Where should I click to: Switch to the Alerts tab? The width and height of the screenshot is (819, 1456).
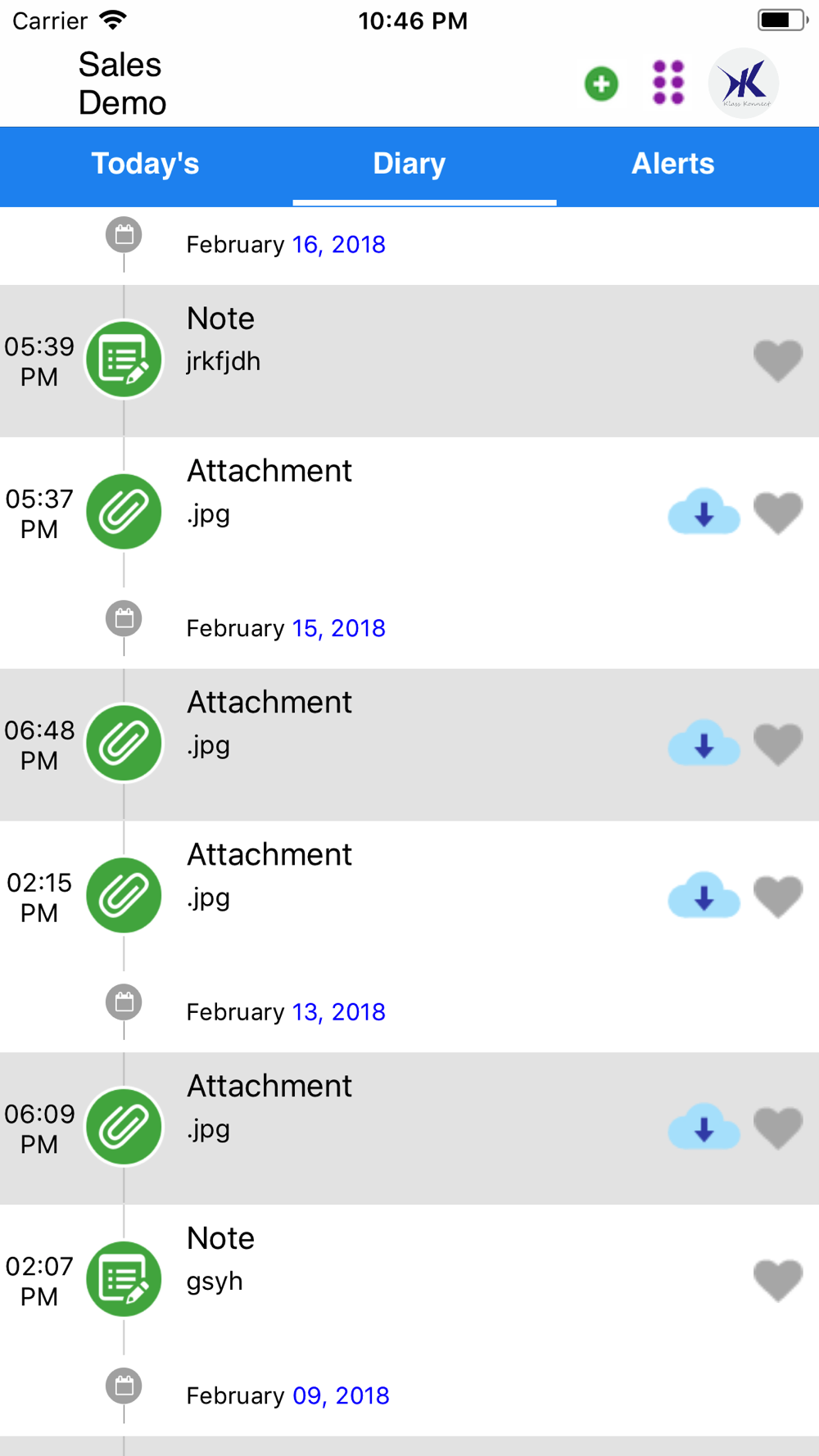(x=673, y=164)
